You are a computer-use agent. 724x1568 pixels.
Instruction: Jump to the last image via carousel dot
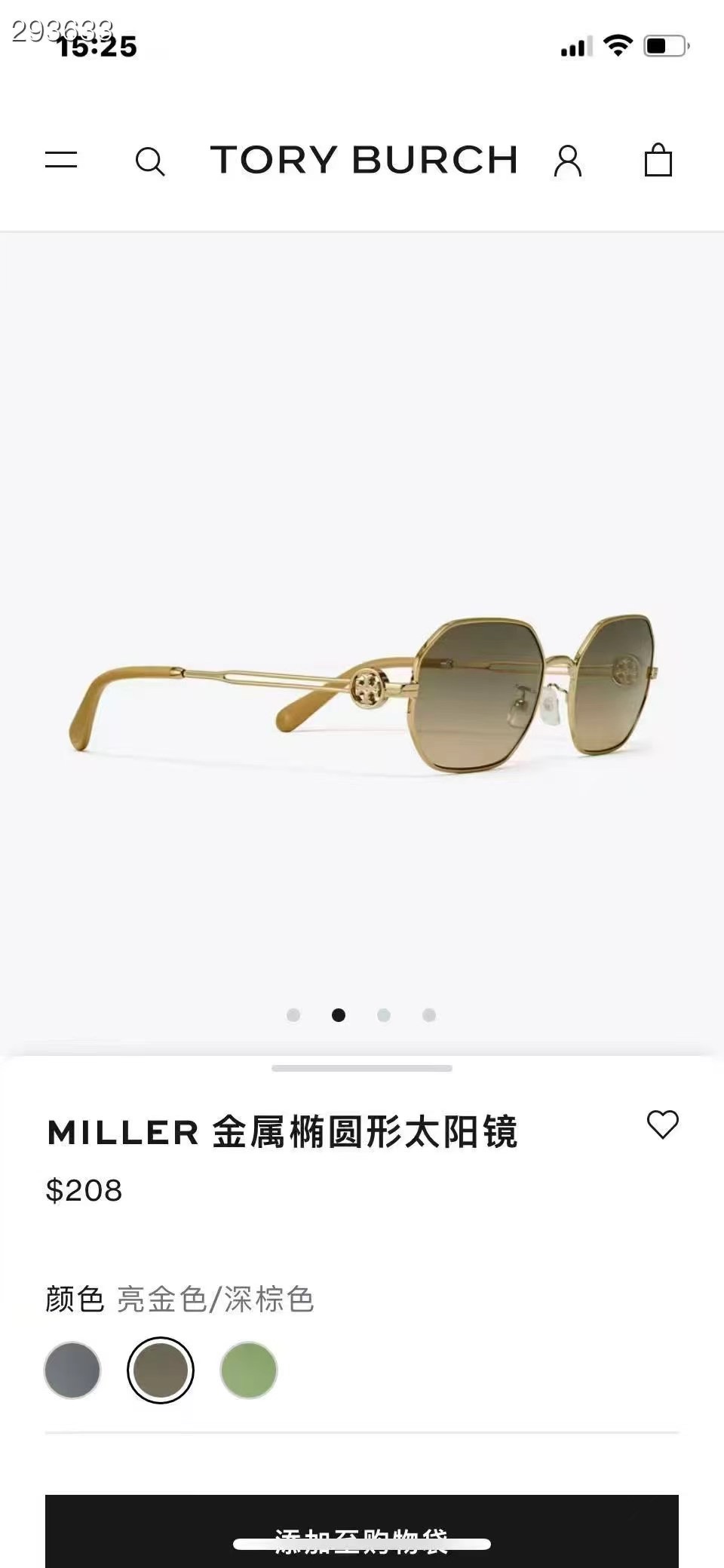(x=429, y=1015)
